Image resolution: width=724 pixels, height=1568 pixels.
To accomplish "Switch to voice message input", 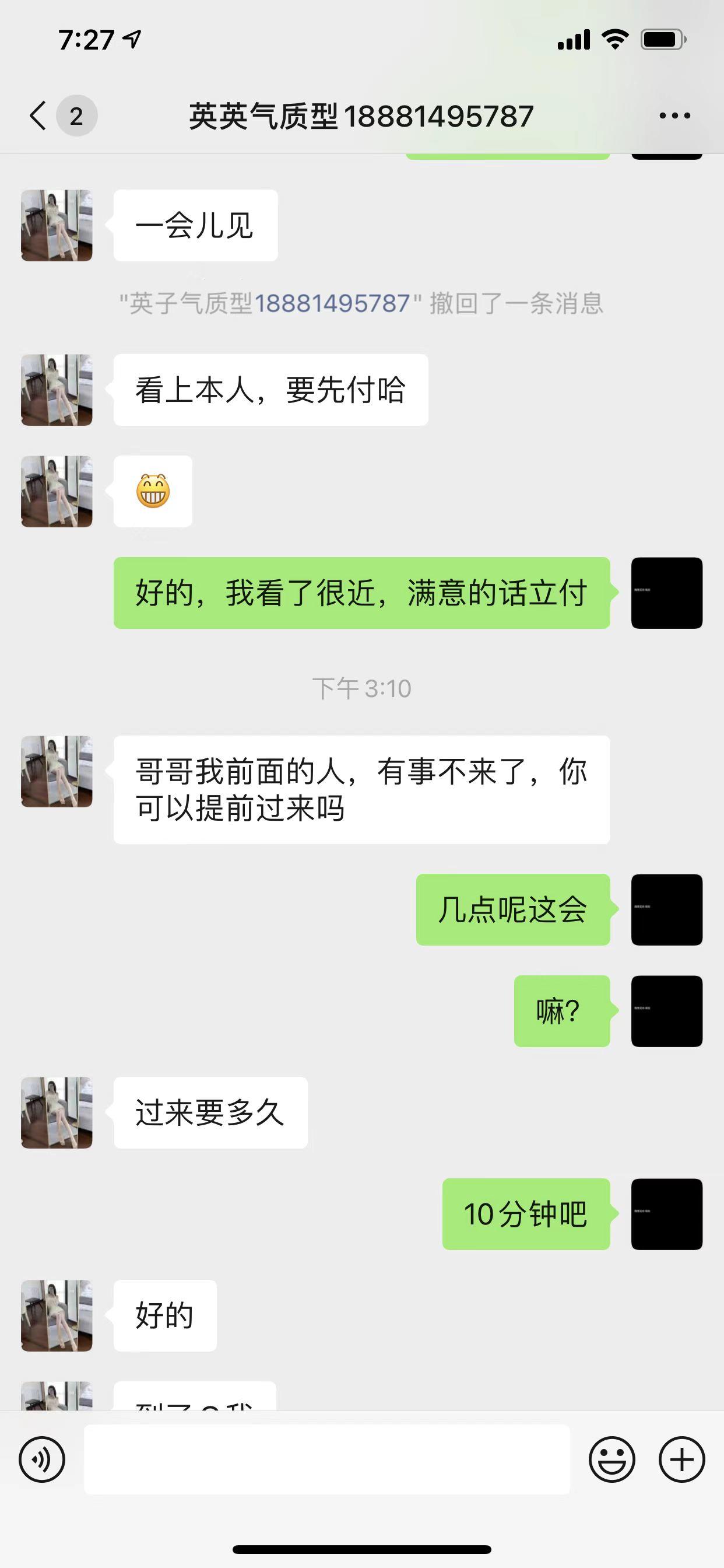I will 42,1459.
